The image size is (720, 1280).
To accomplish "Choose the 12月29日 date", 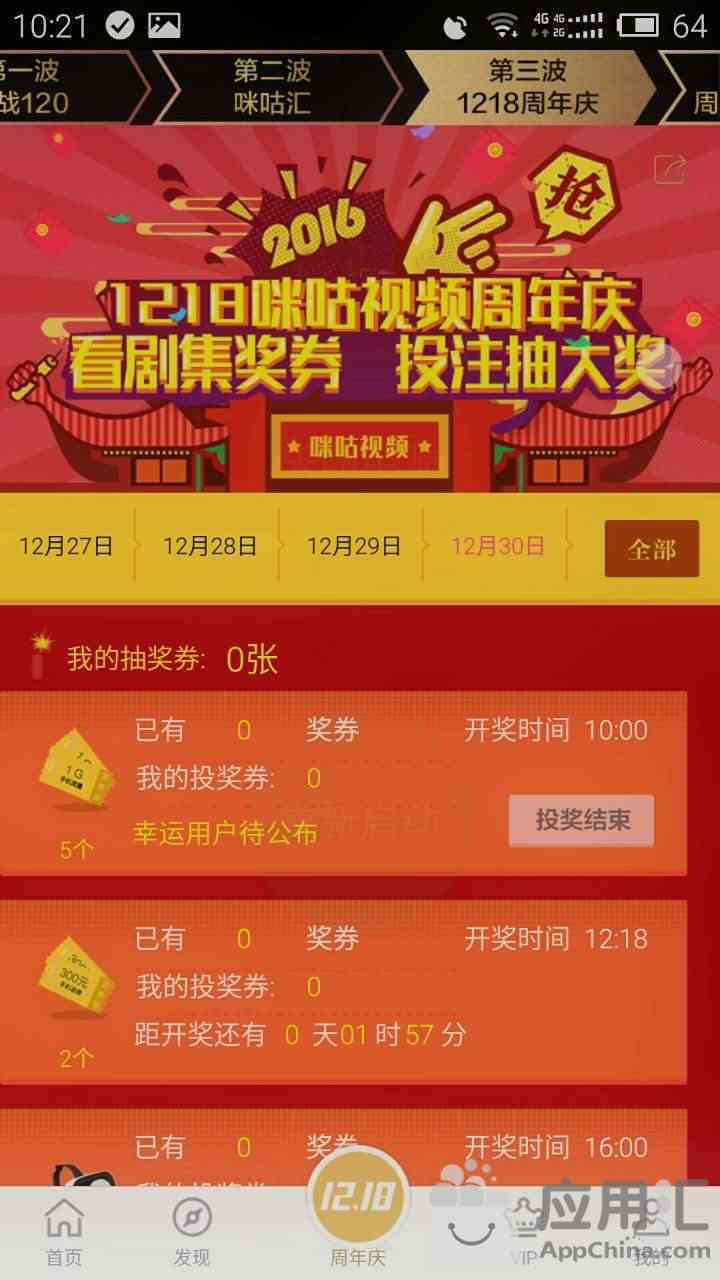I will tap(354, 546).
